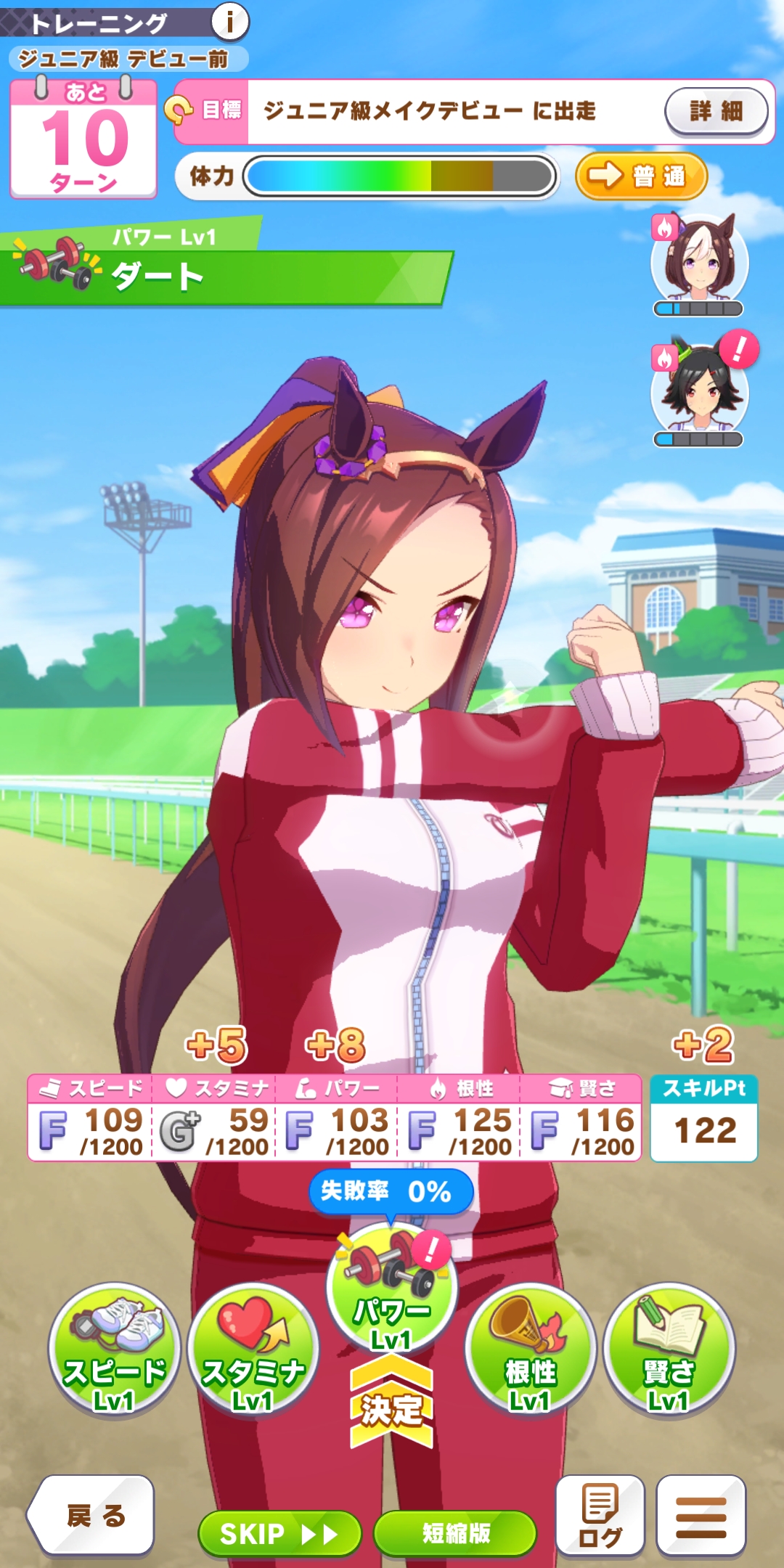Viewport: 784px width, 1568px height.
Task: Tap the SKIP button
Action: pos(279,1534)
